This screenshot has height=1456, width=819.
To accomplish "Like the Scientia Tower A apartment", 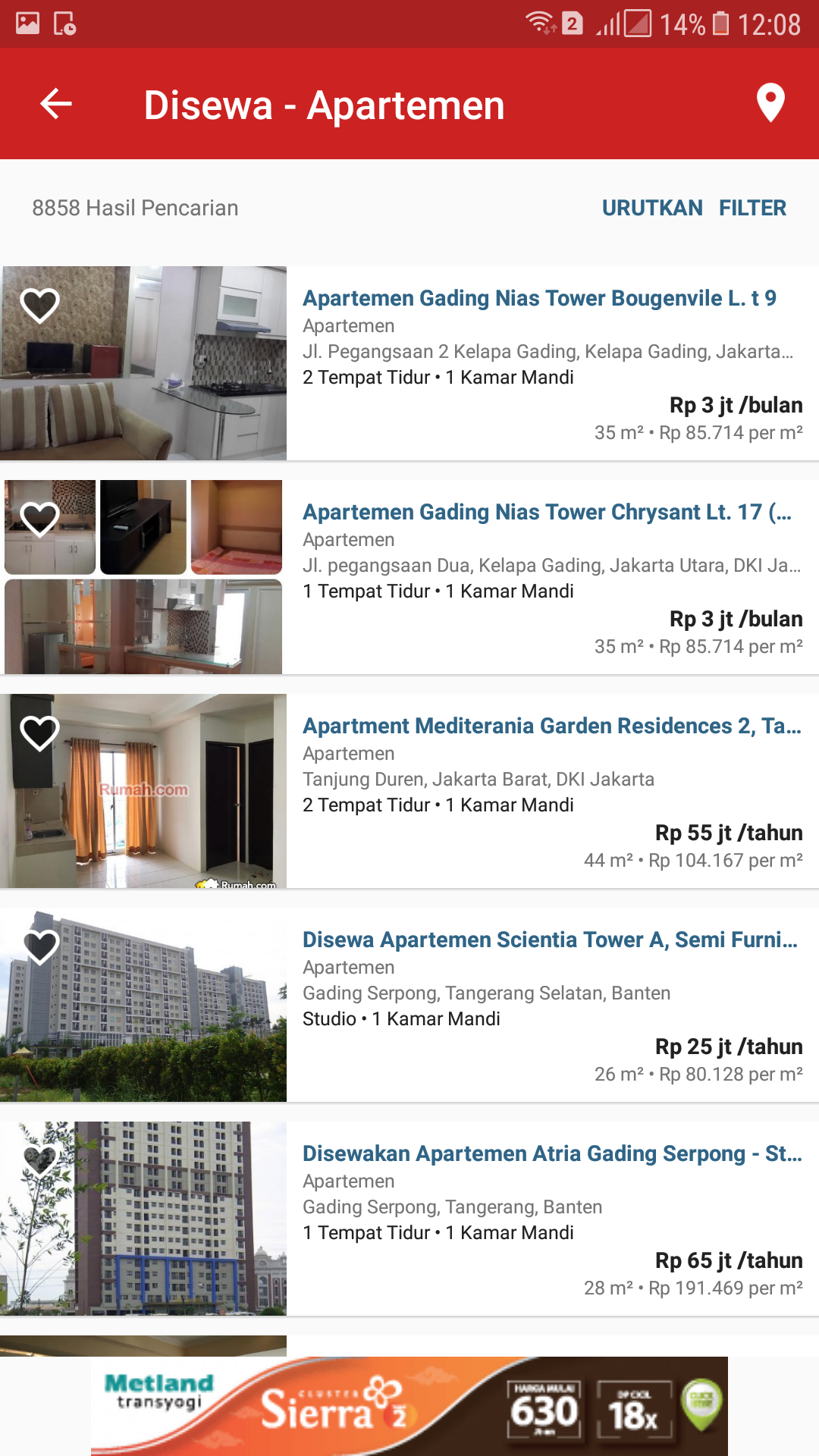I will coord(39,947).
